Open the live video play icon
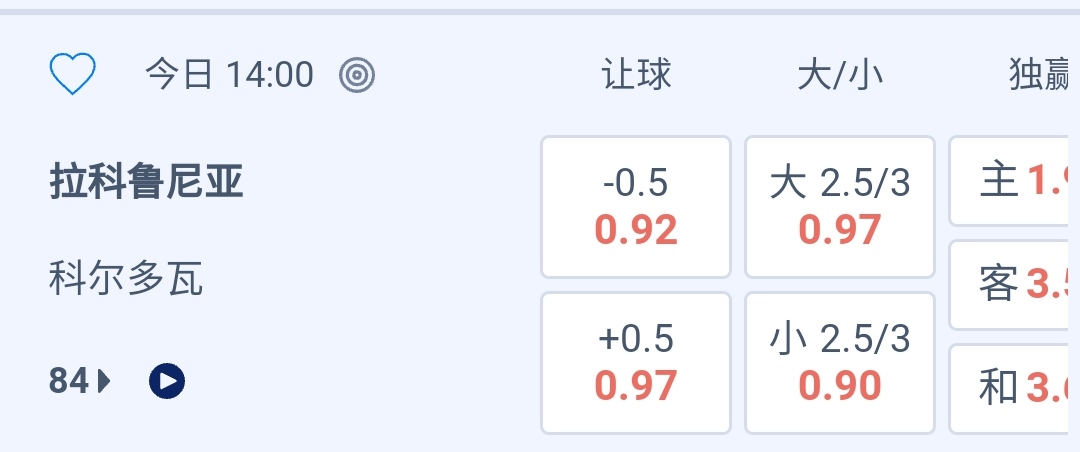 click(167, 381)
